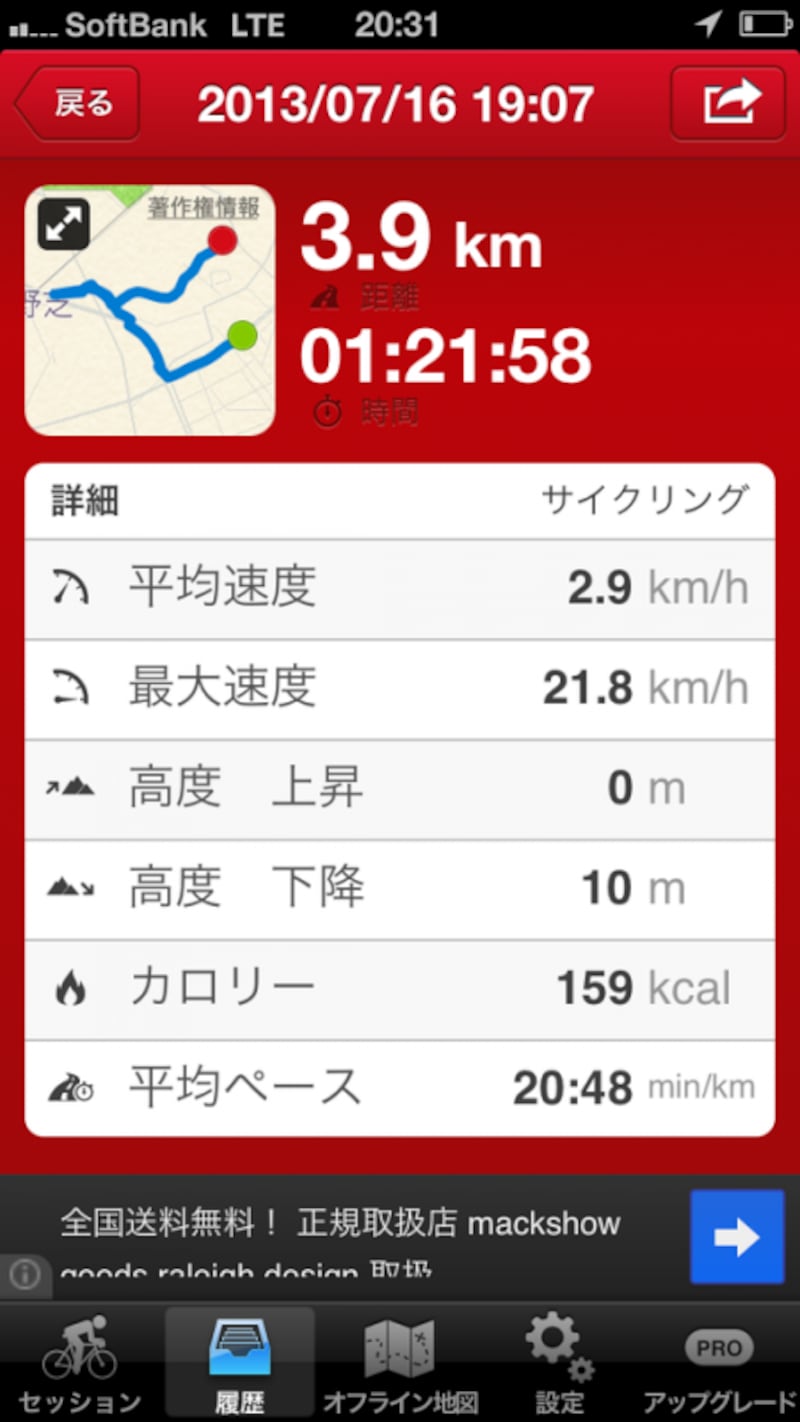800x1422 pixels.
Task: Open the 設定 settings tab
Action: click(x=560, y=1365)
